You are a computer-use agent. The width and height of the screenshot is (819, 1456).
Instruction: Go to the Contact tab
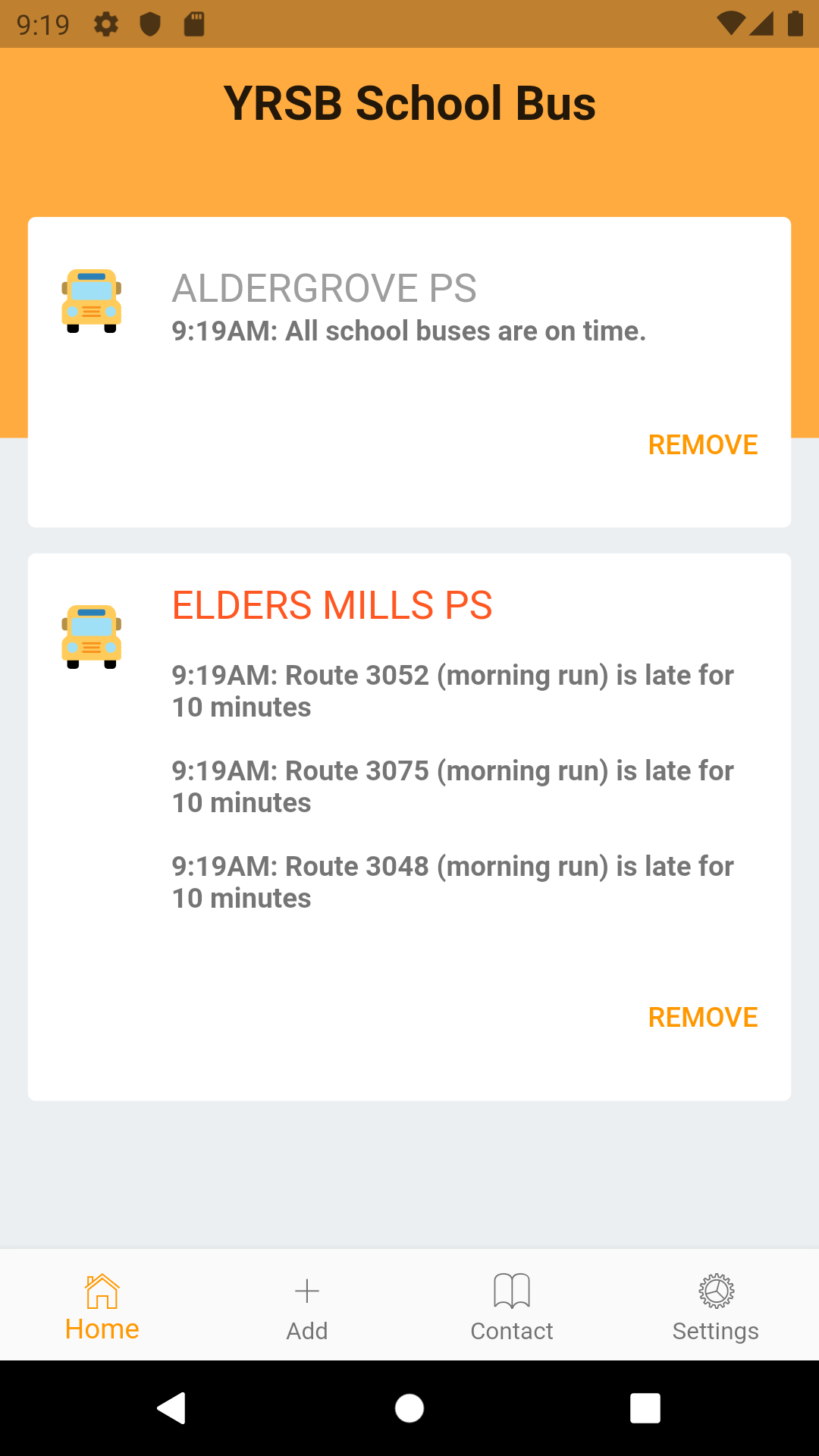tap(512, 1307)
